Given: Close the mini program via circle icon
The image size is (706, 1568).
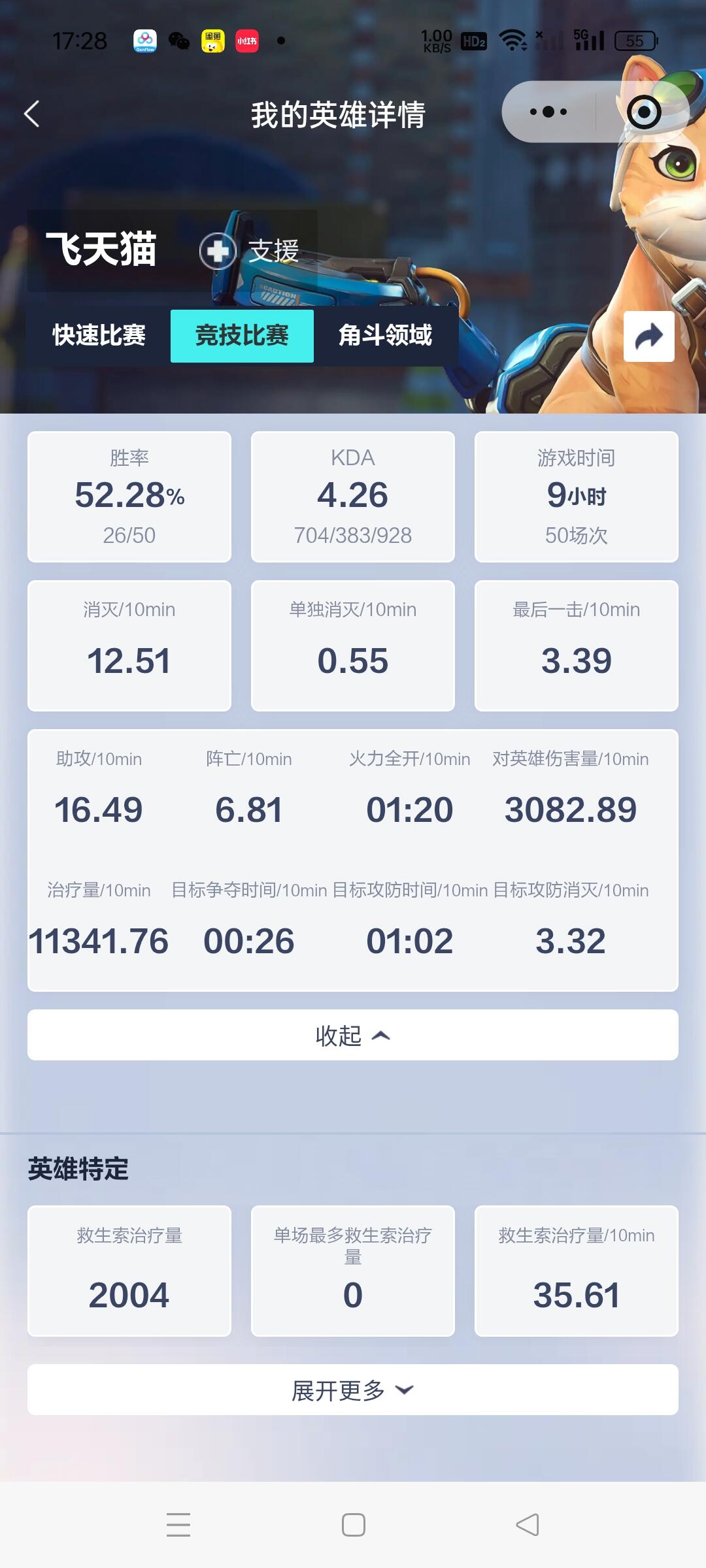Looking at the screenshot, I should click(644, 112).
